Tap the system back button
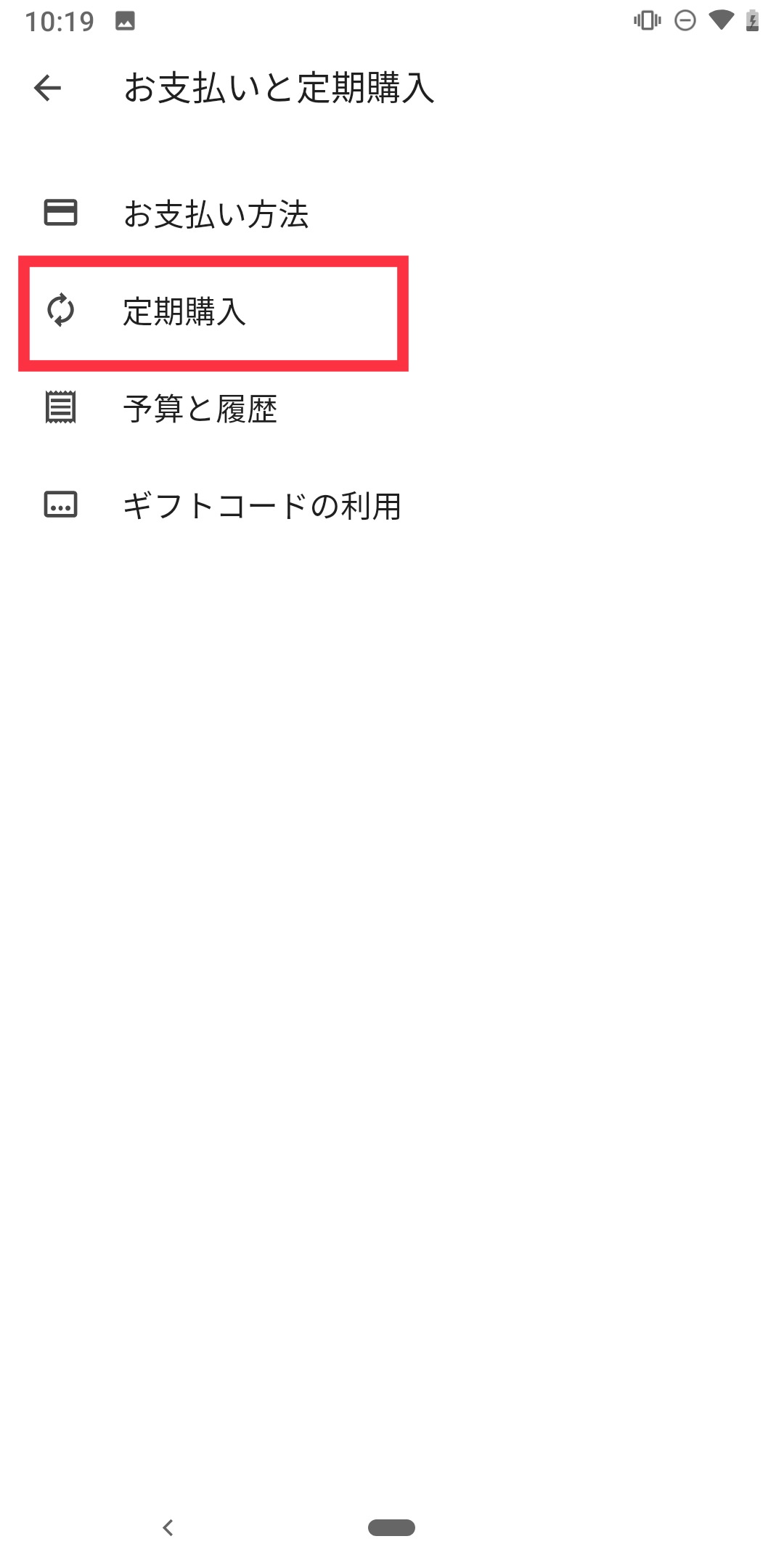The image size is (784, 1568). pos(168,1527)
